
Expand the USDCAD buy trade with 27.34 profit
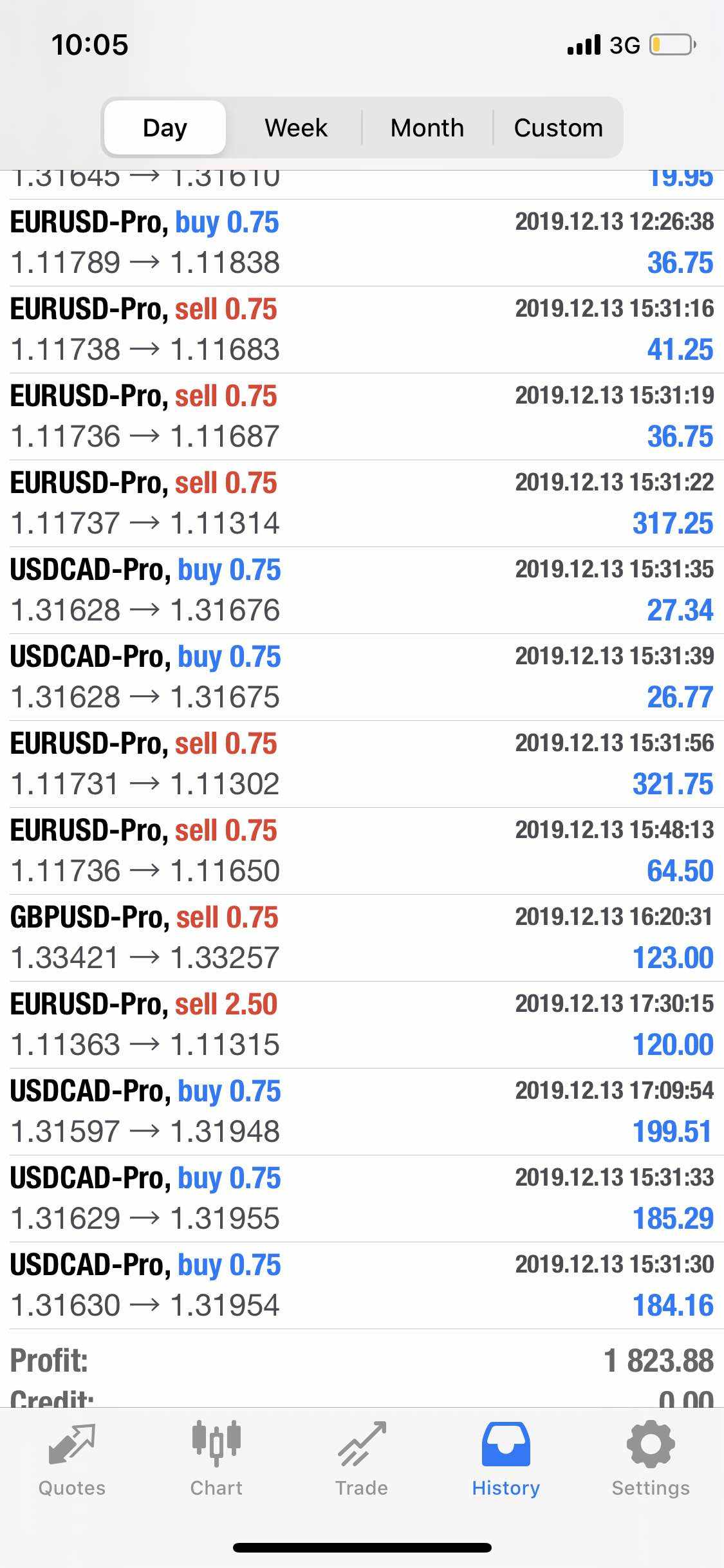(x=362, y=590)
